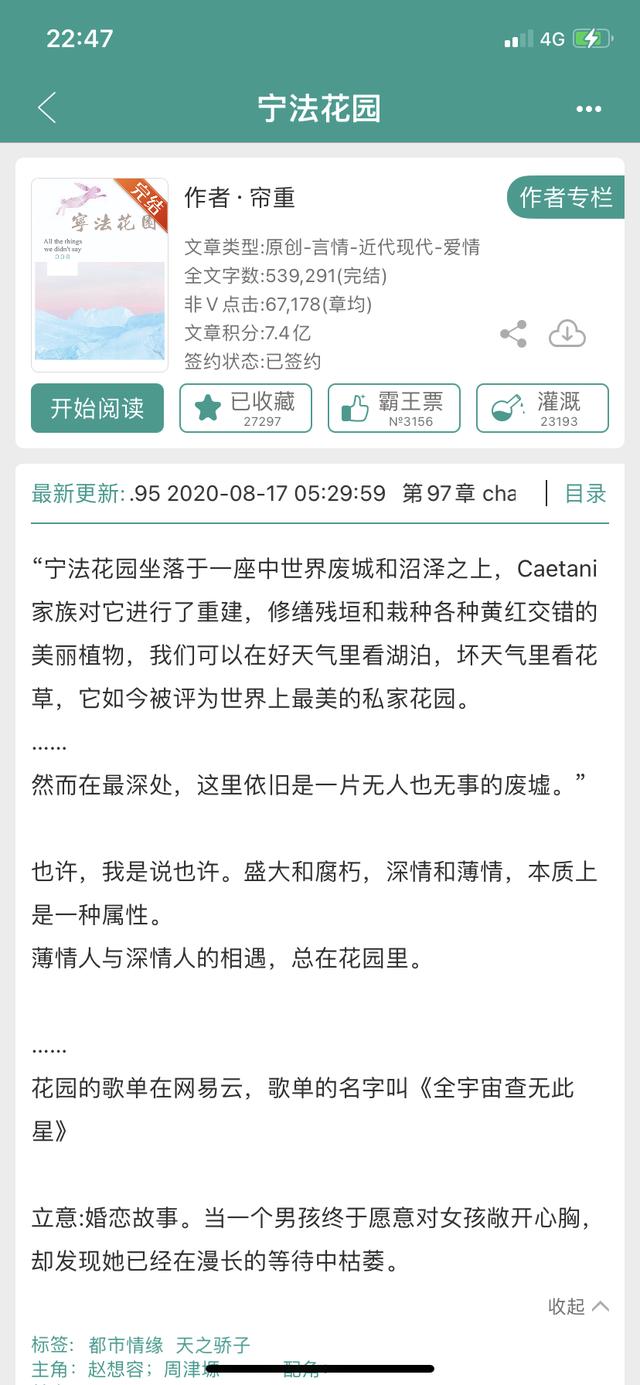Open the 目录 table of contents

tap(586, 493)
